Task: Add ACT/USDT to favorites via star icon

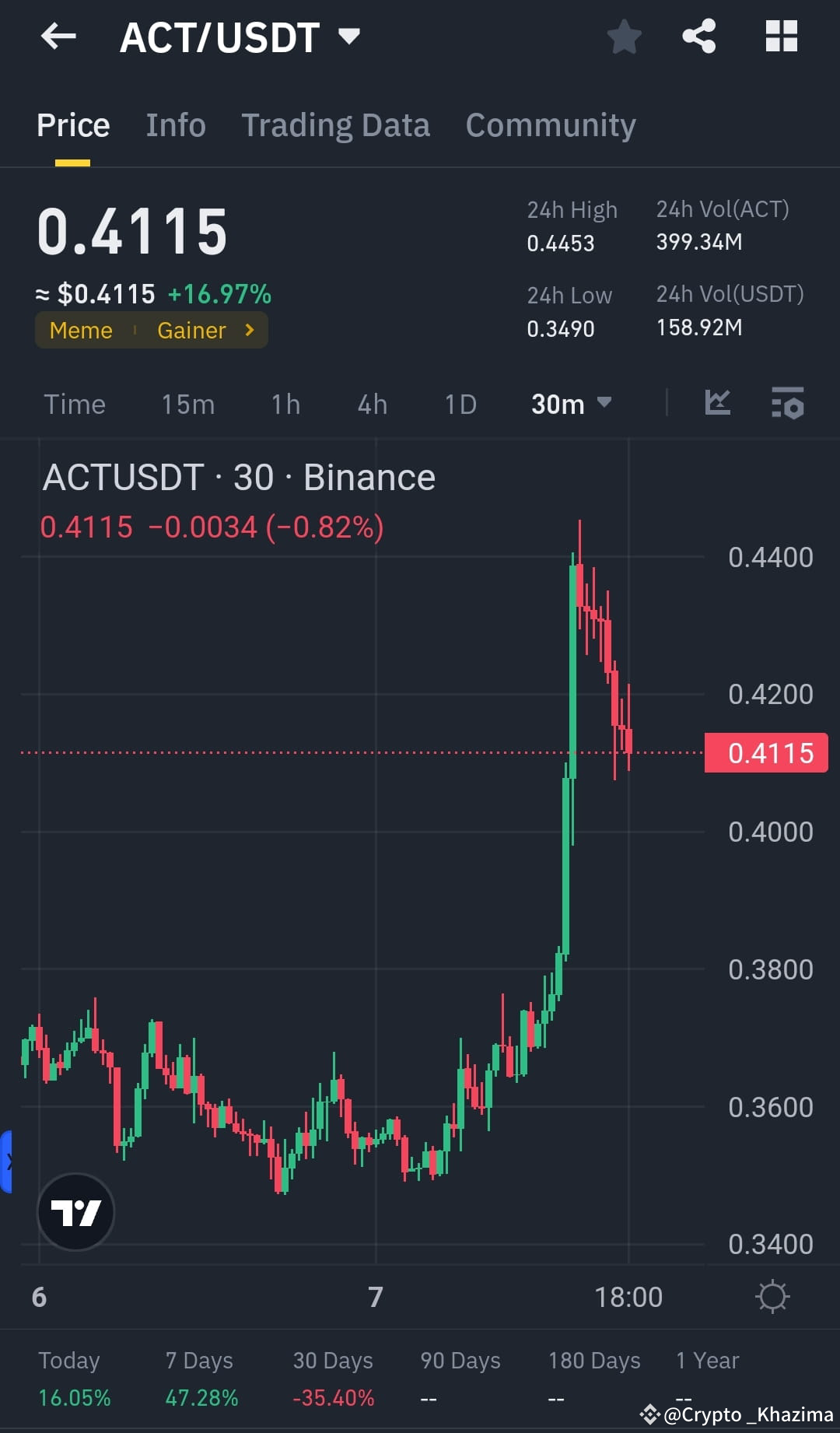Action: (x=625, y=36)
